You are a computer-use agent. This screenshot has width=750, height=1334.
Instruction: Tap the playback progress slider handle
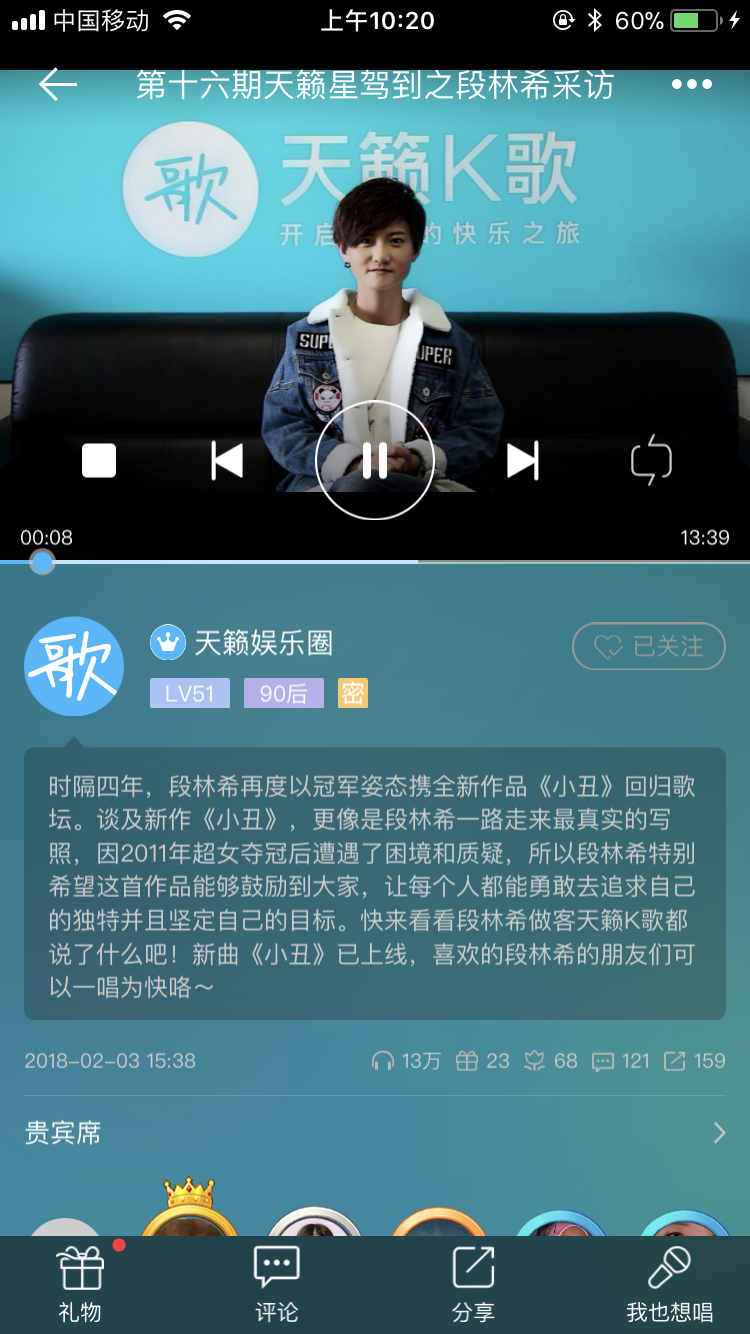[x=42, y=562]
